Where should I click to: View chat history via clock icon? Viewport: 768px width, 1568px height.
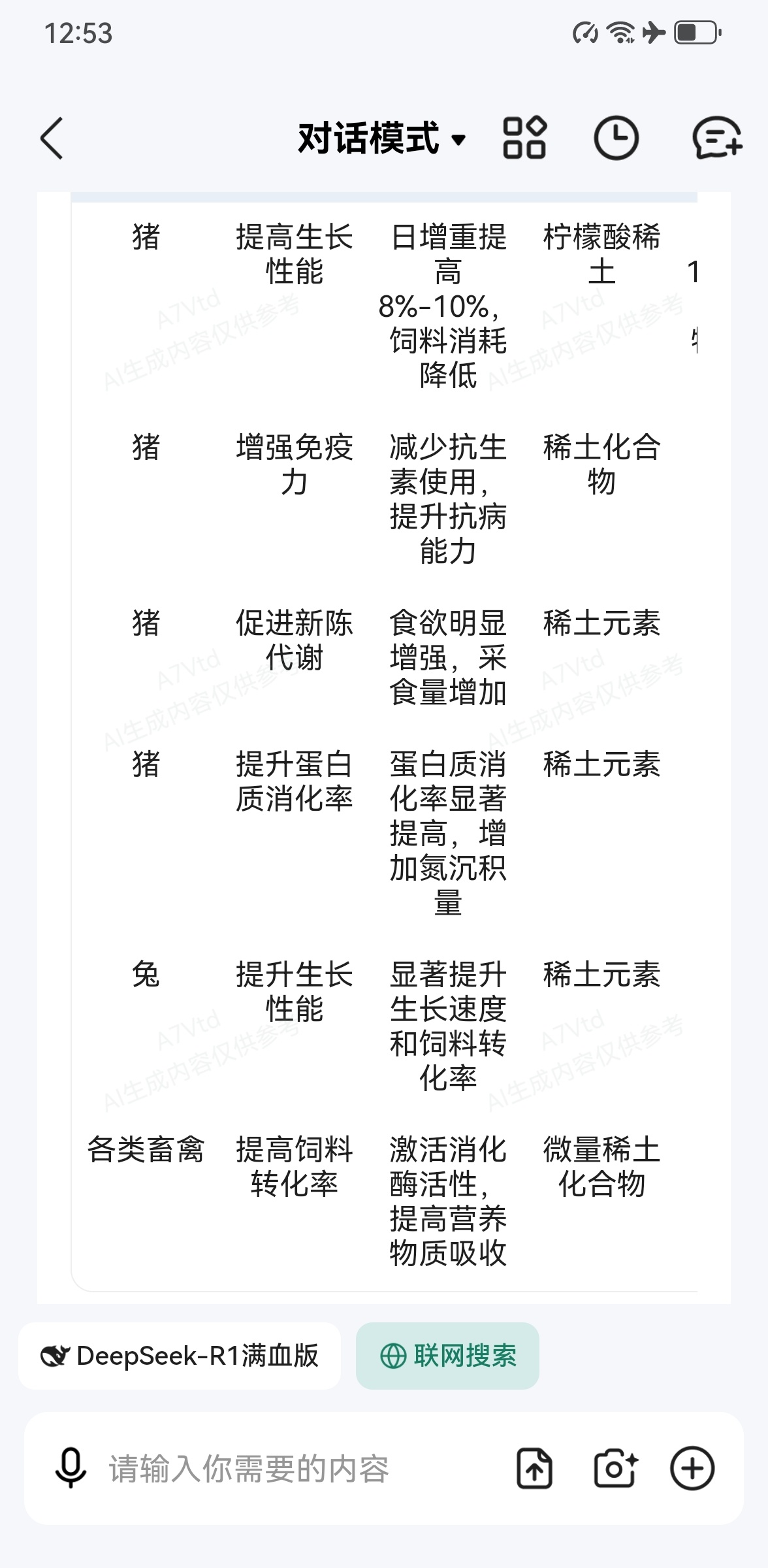click(616, 139)
